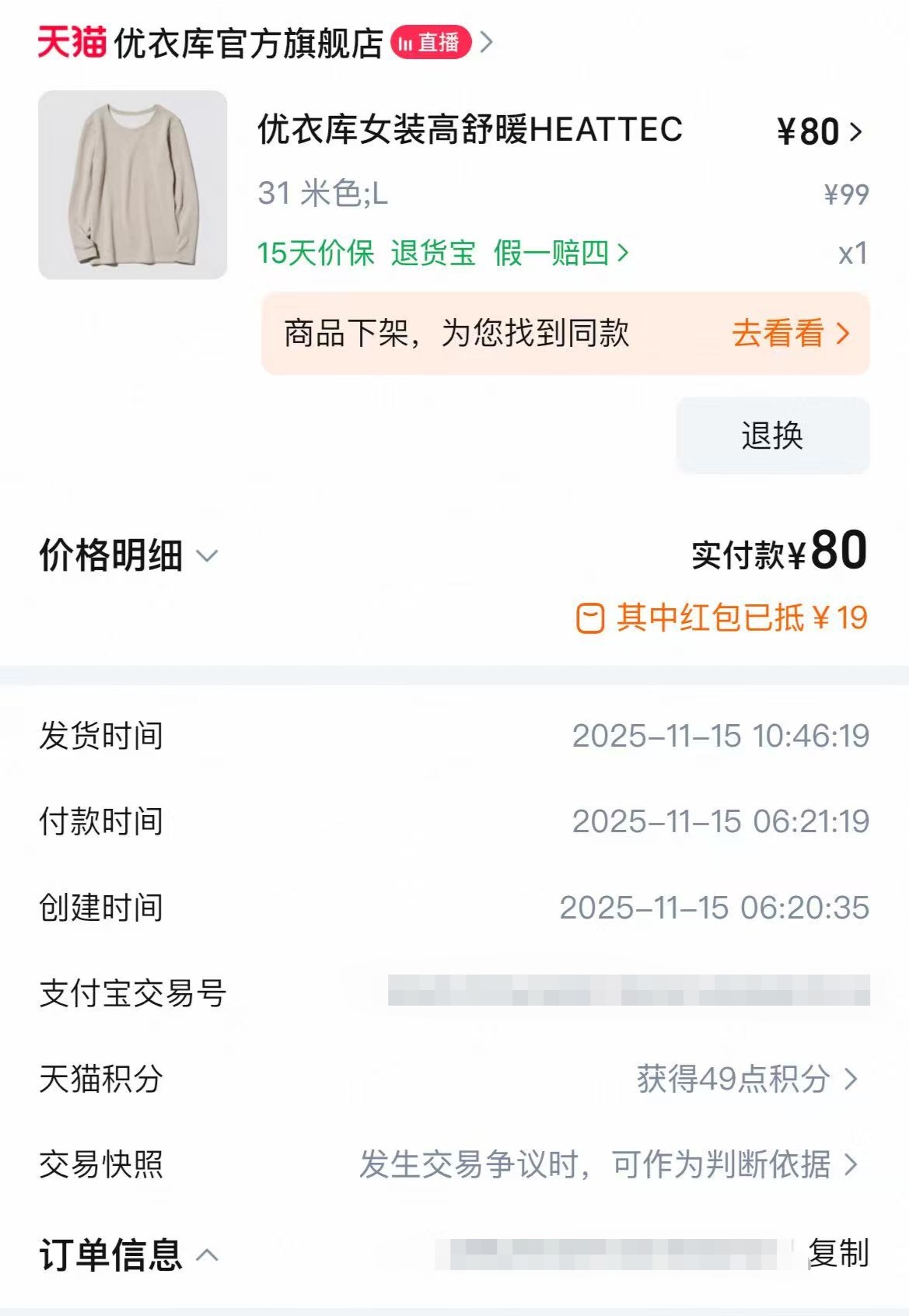Tap 去看看 to find similar items
Viewport: 909px width, 1316px height.
point(790,334)
